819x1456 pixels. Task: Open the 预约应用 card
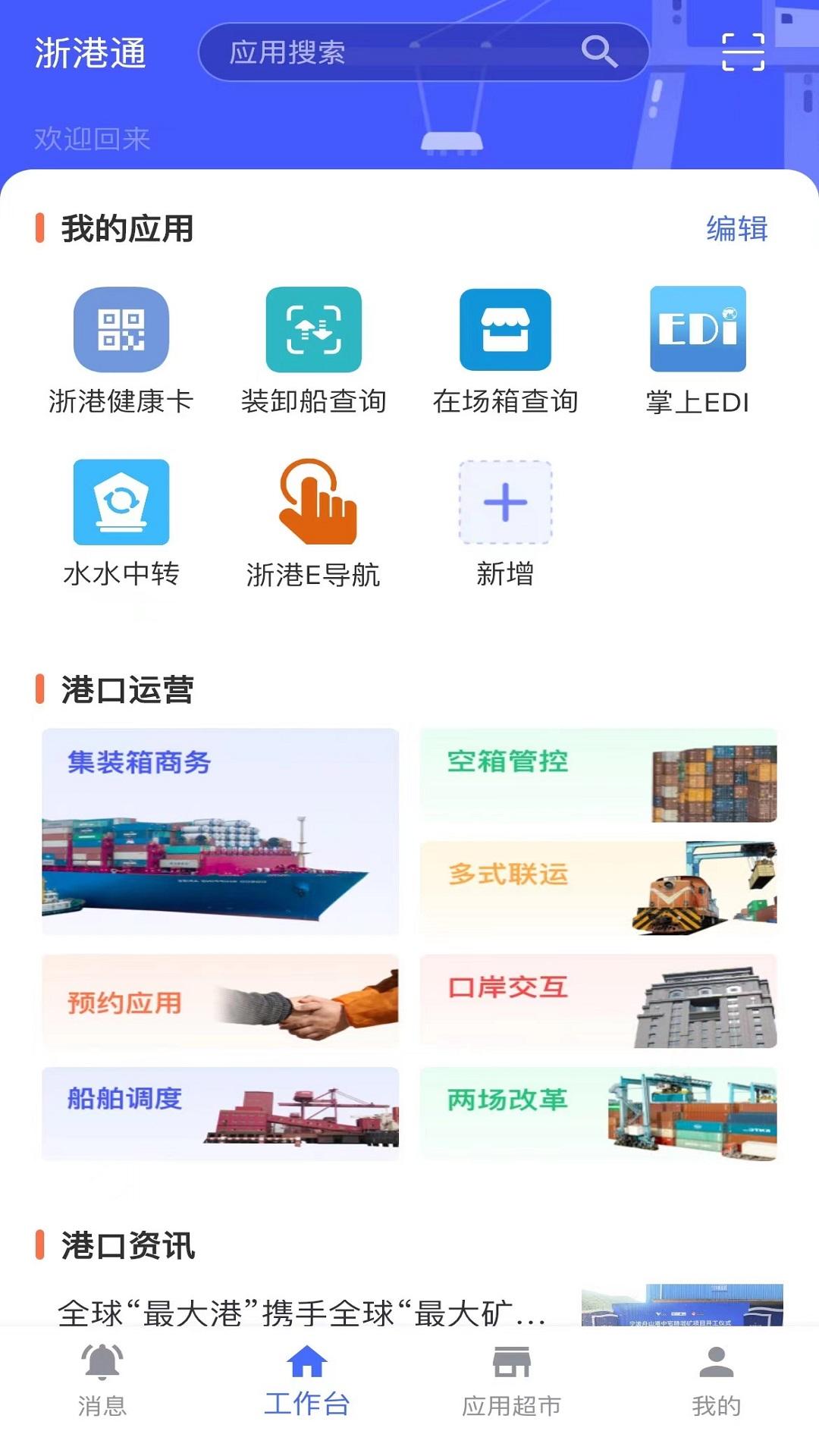(x=221, y=999)
